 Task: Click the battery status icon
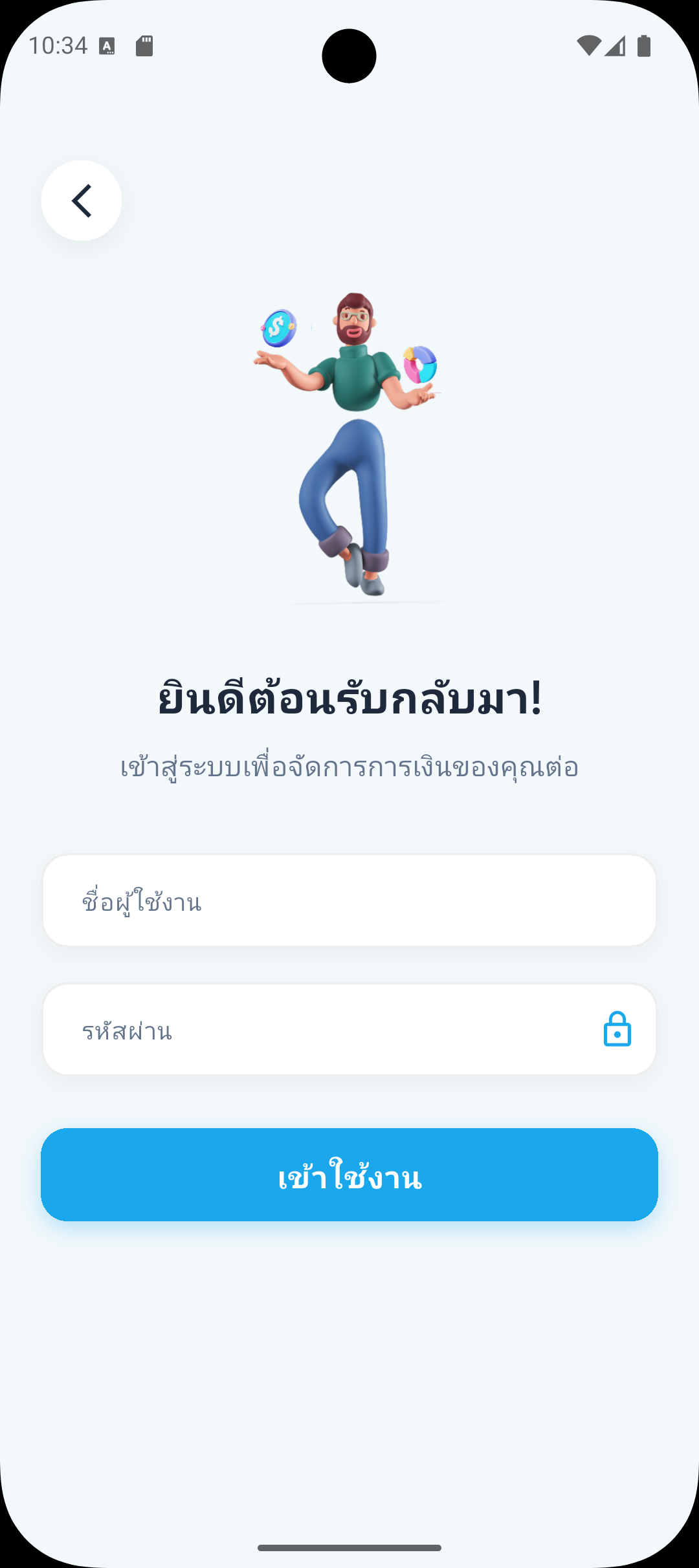point(645,44)
